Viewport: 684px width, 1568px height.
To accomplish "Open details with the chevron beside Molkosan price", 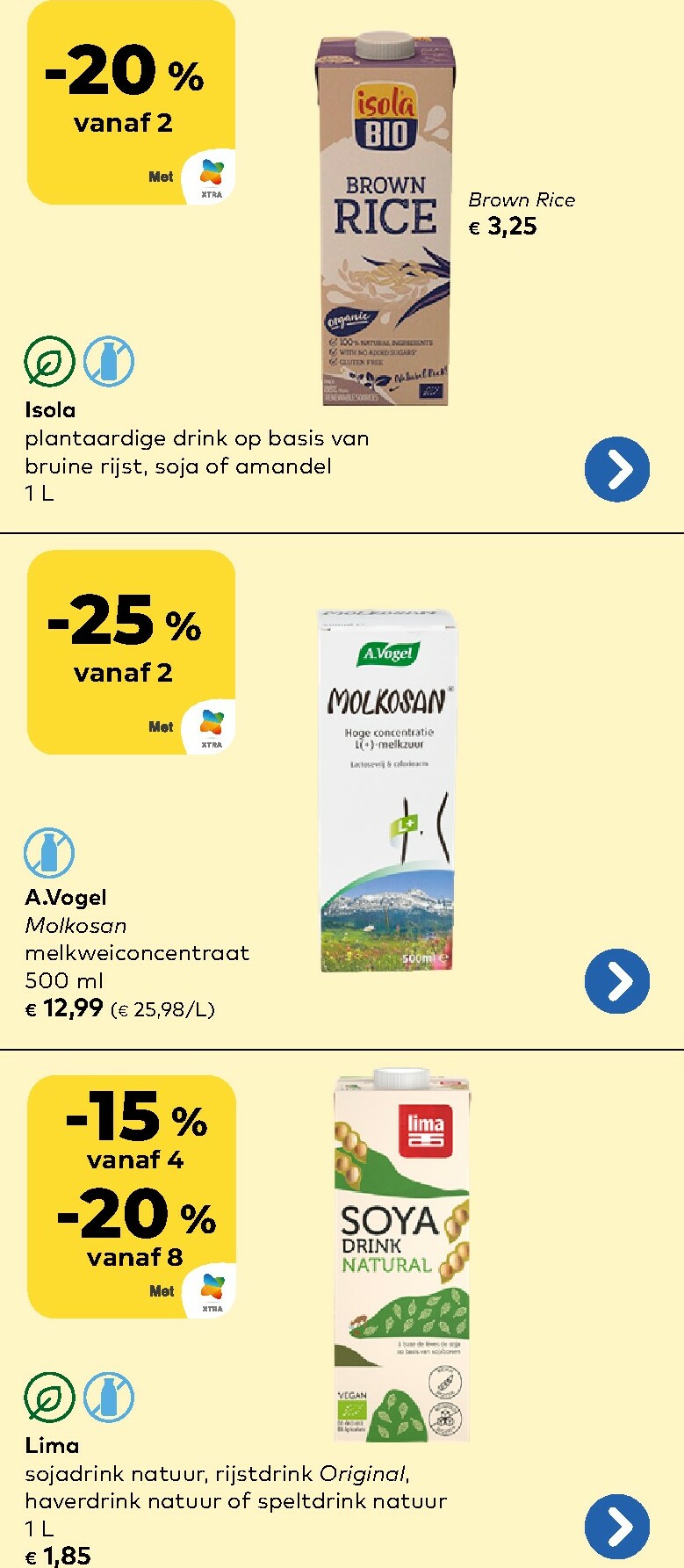I will pyautogui.click(x=617, y=981).
